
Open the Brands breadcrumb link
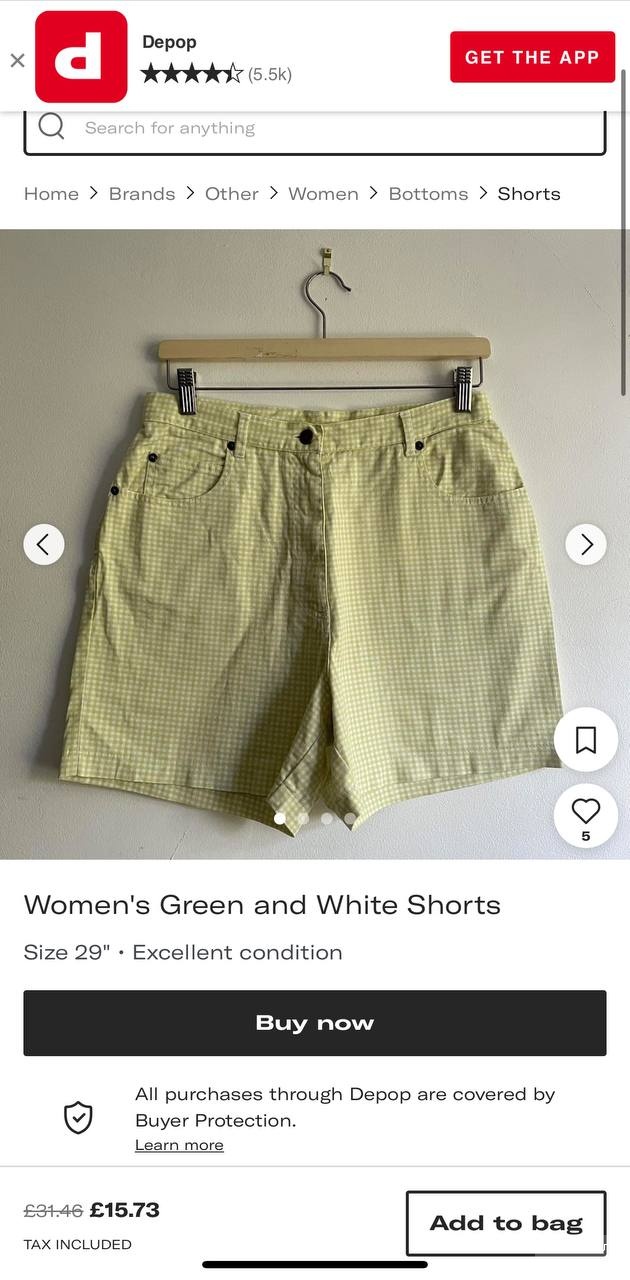tap(142, 194)
